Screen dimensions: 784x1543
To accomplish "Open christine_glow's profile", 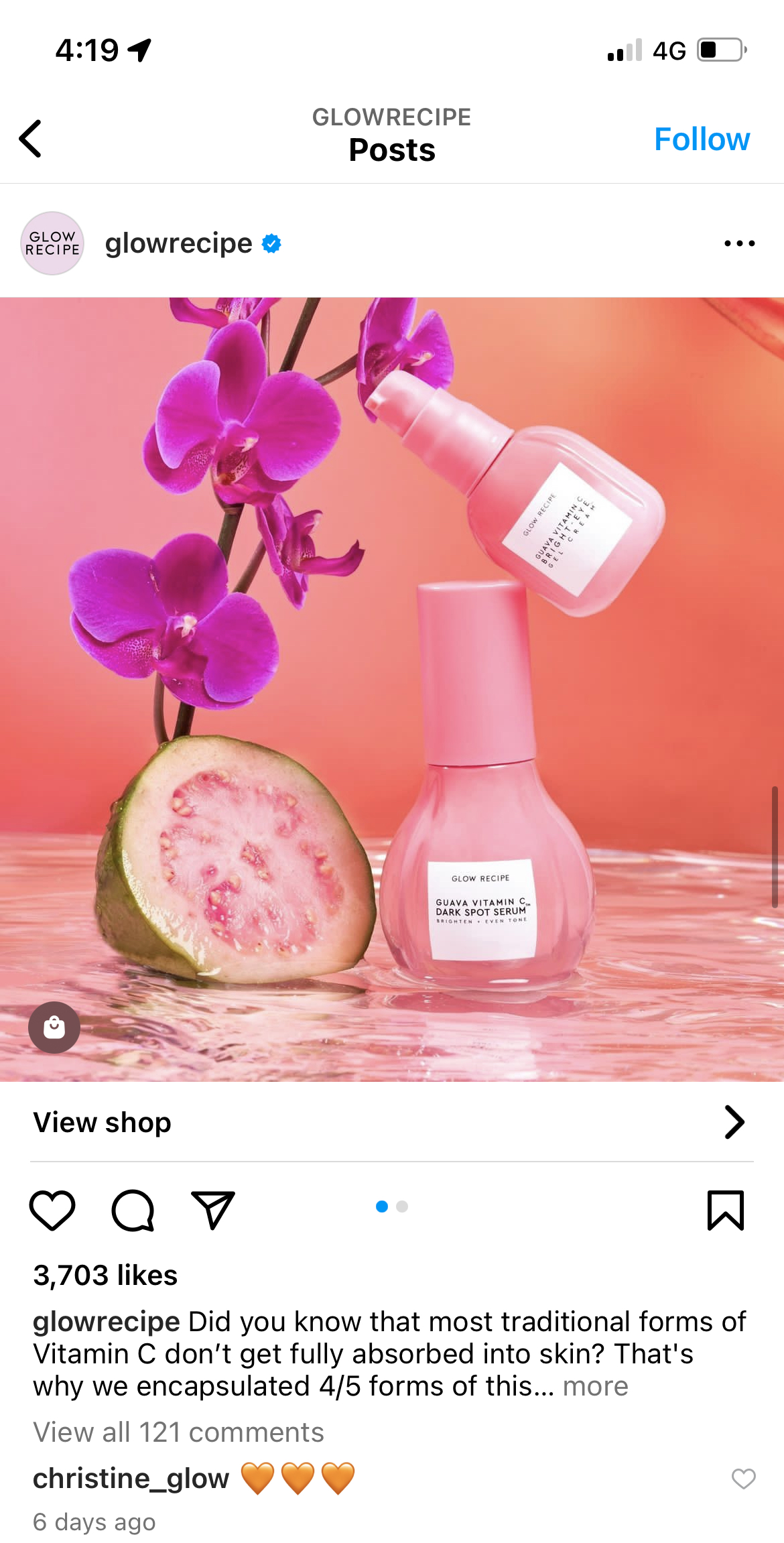I will click(x=131, y=1479).
